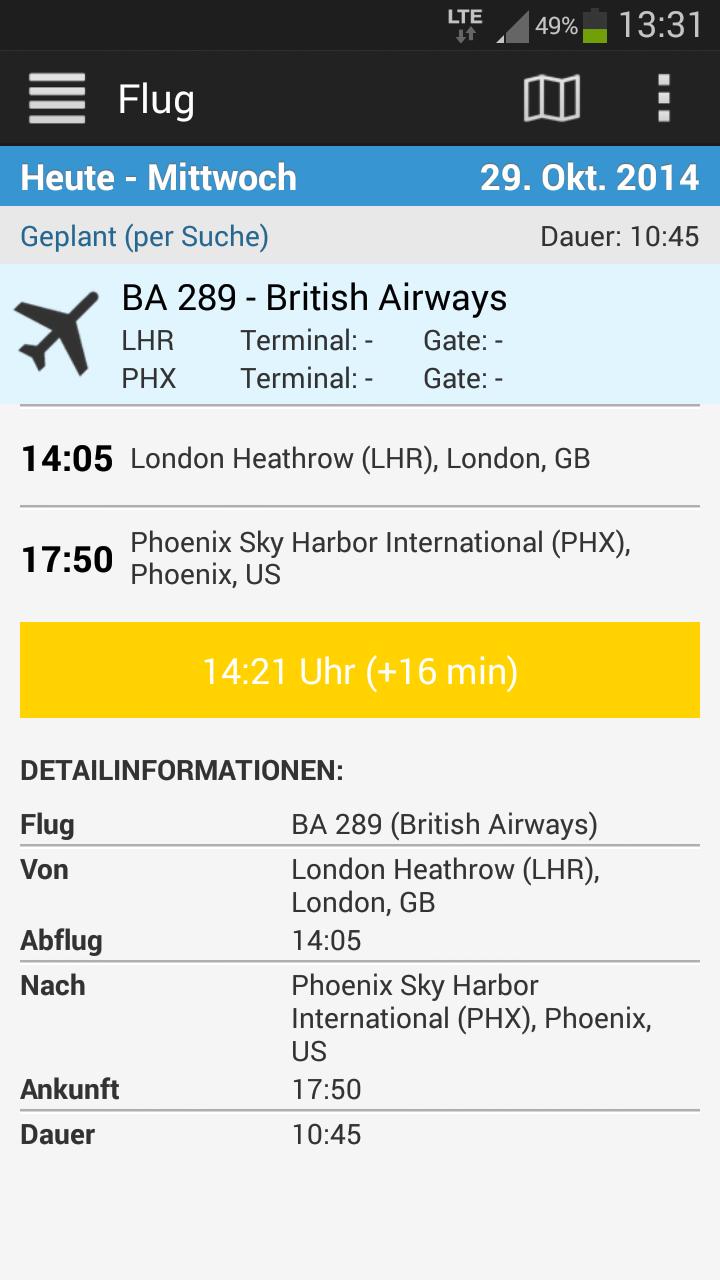720x1280 pixels.
Task: Open the overflow options menu
Action: (x=663, y=99)
